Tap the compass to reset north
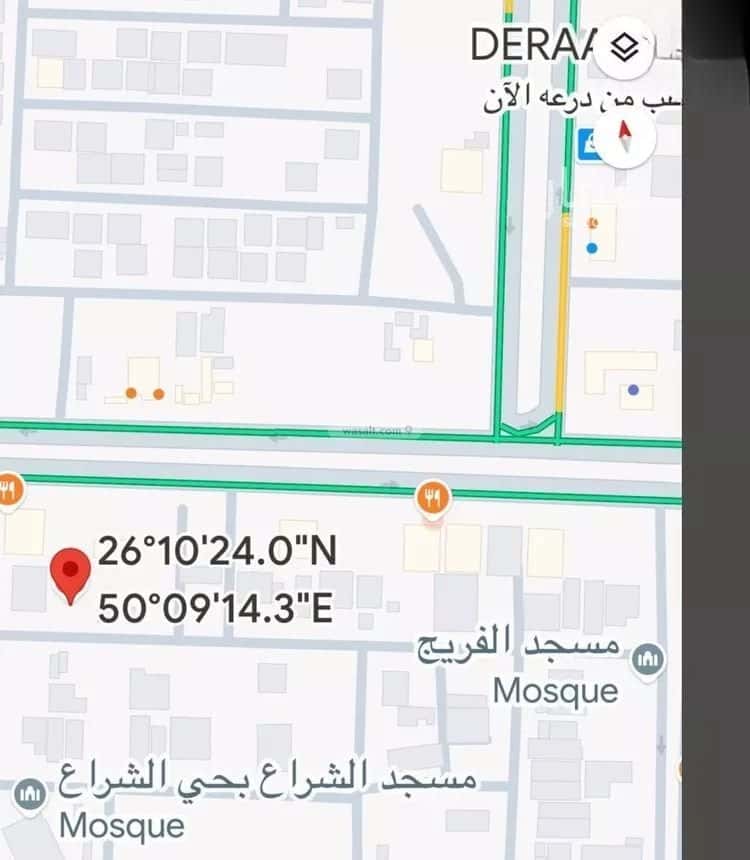This screenshot has width=750, height=860. 625,135
